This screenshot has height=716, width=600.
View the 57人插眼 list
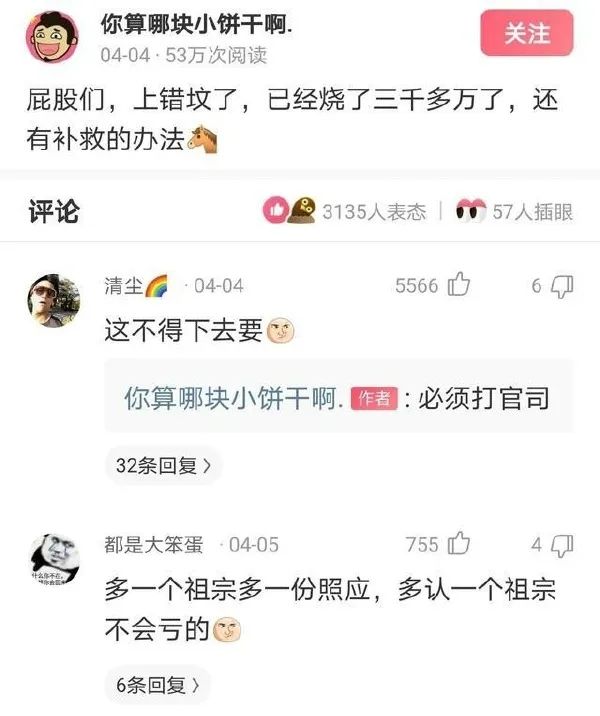tap(514, 211)
